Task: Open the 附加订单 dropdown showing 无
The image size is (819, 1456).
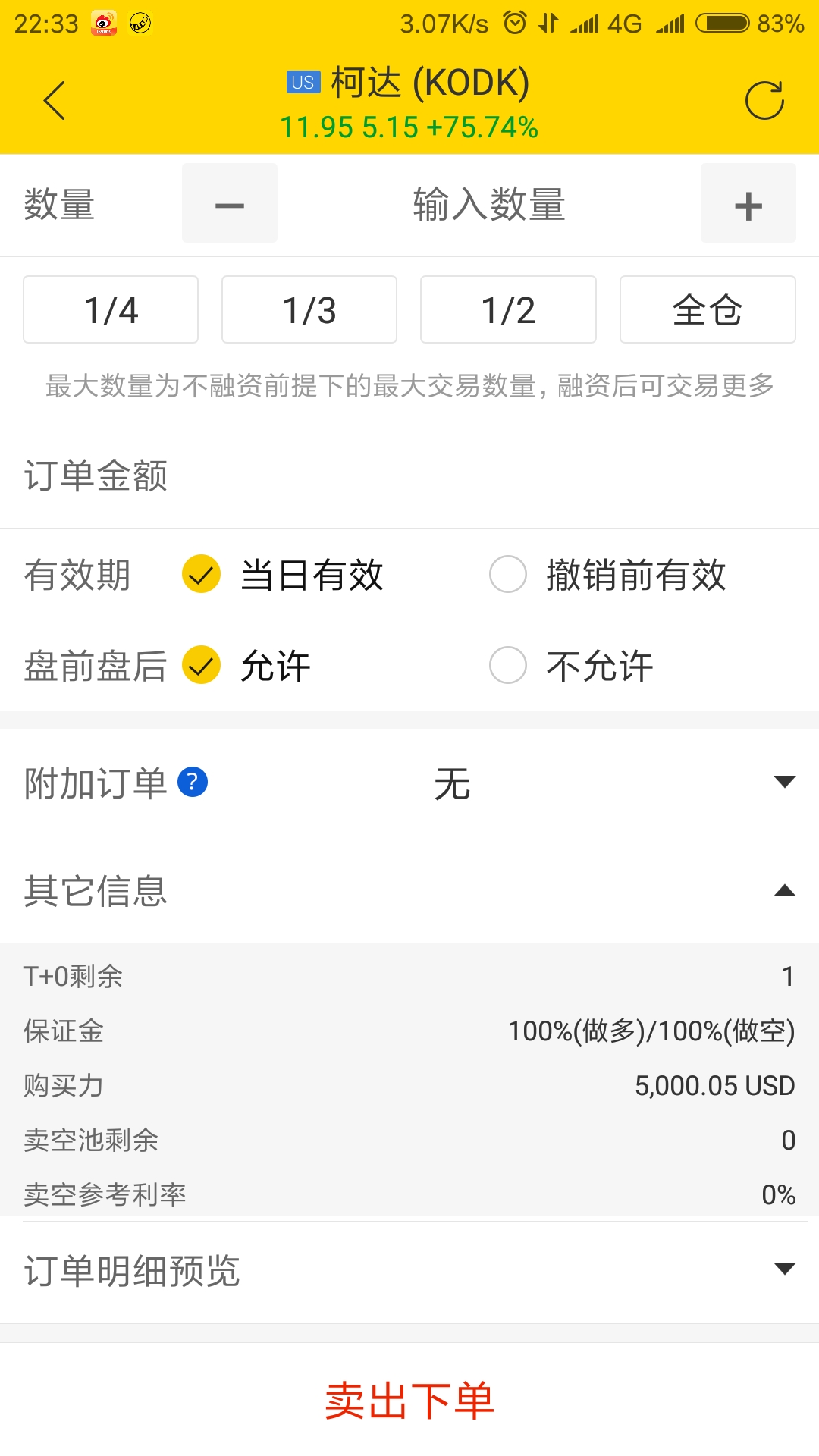Action: (409, 783)
